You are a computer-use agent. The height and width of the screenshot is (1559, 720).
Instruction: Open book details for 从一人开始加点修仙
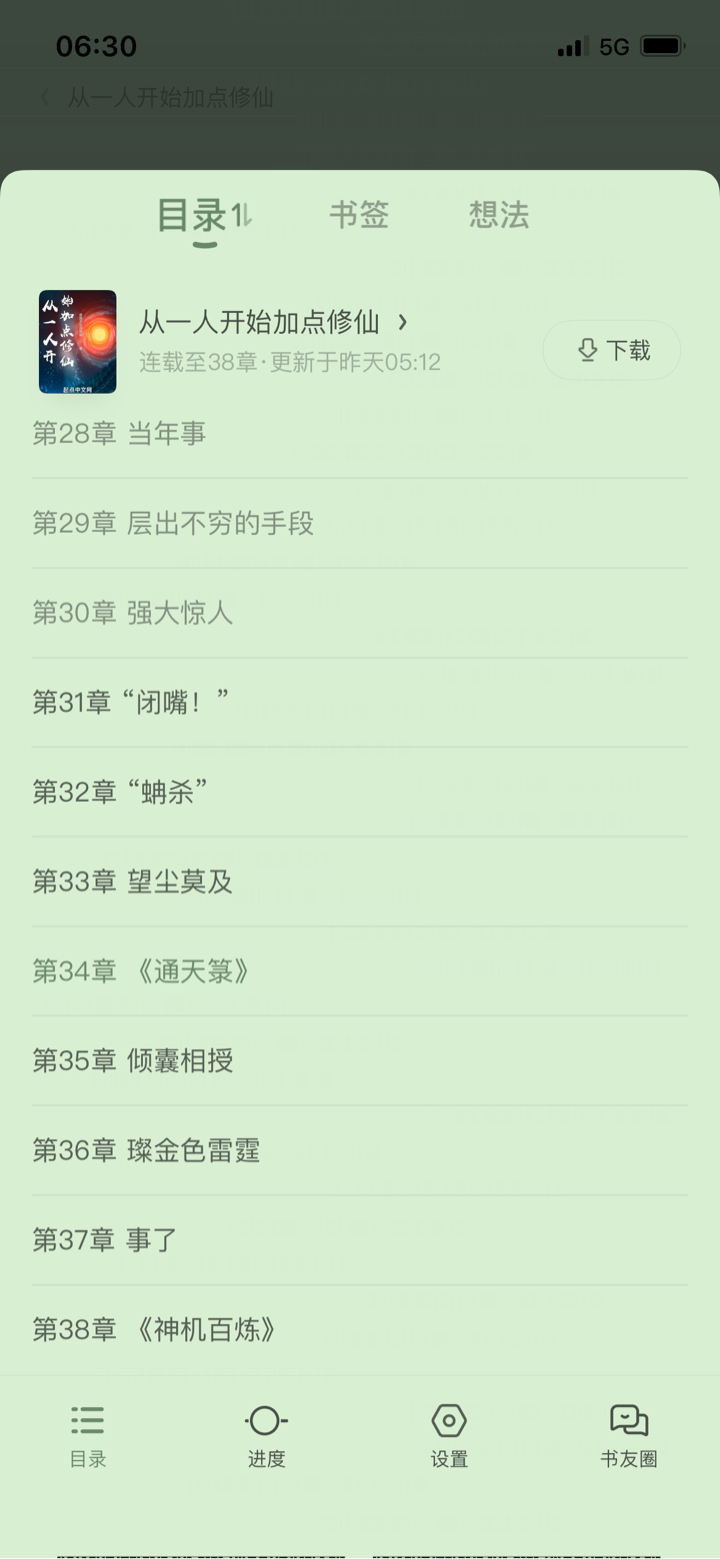click(273, 322)
